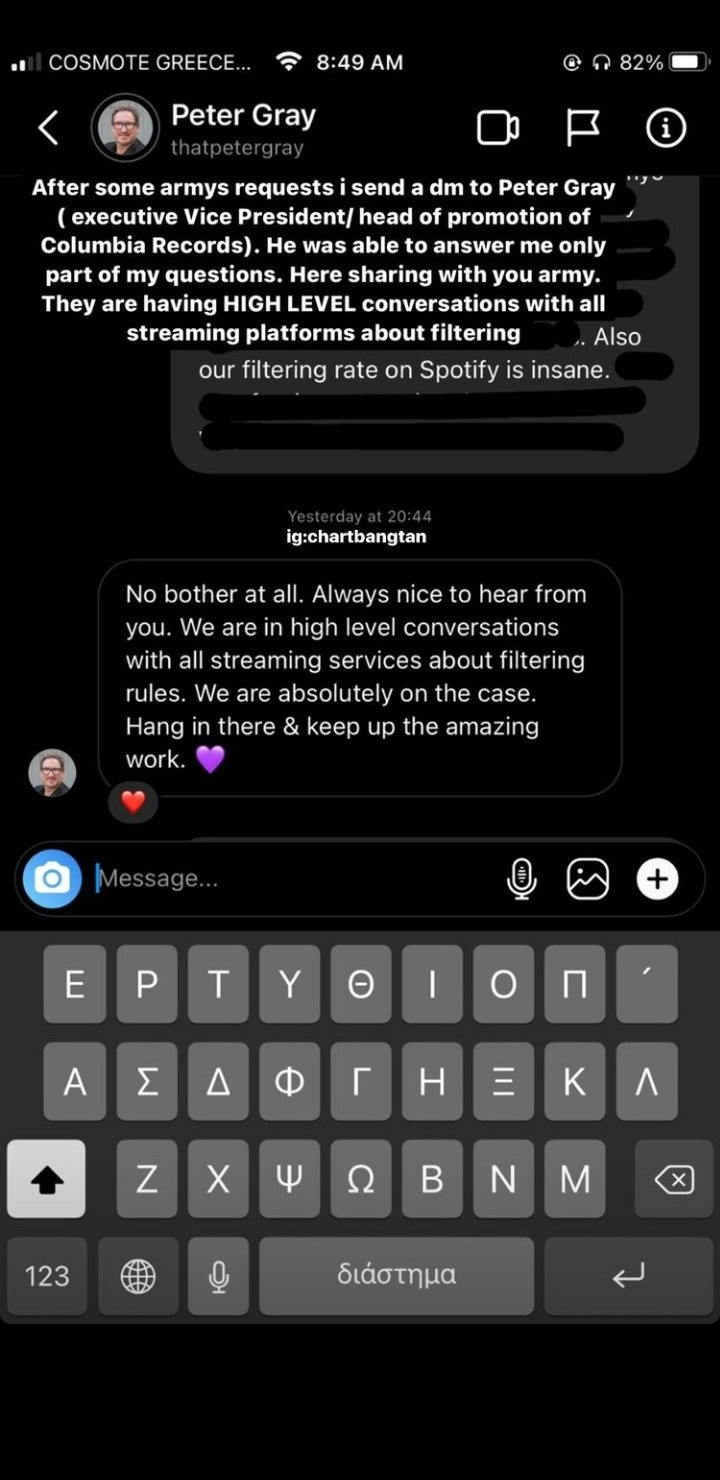Open the camera from message bar
720x1480 pixels.
click(52, 879)
